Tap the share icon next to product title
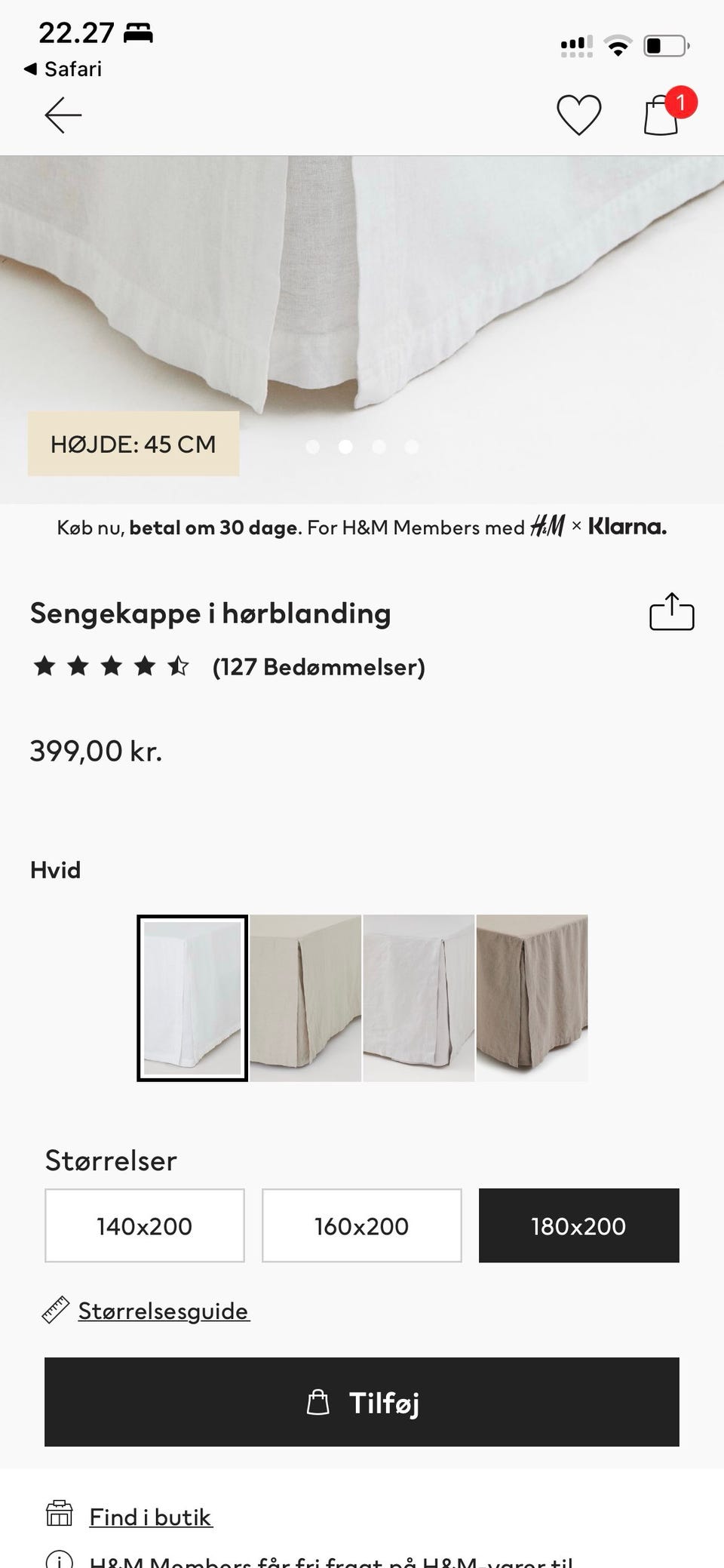This screenshot has width=724, height=1568. pyautogui.click(x=672, y=613)
